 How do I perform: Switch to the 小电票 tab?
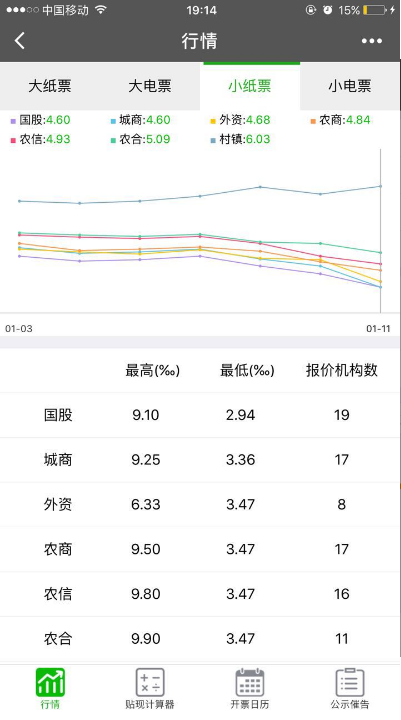(350, 86)
